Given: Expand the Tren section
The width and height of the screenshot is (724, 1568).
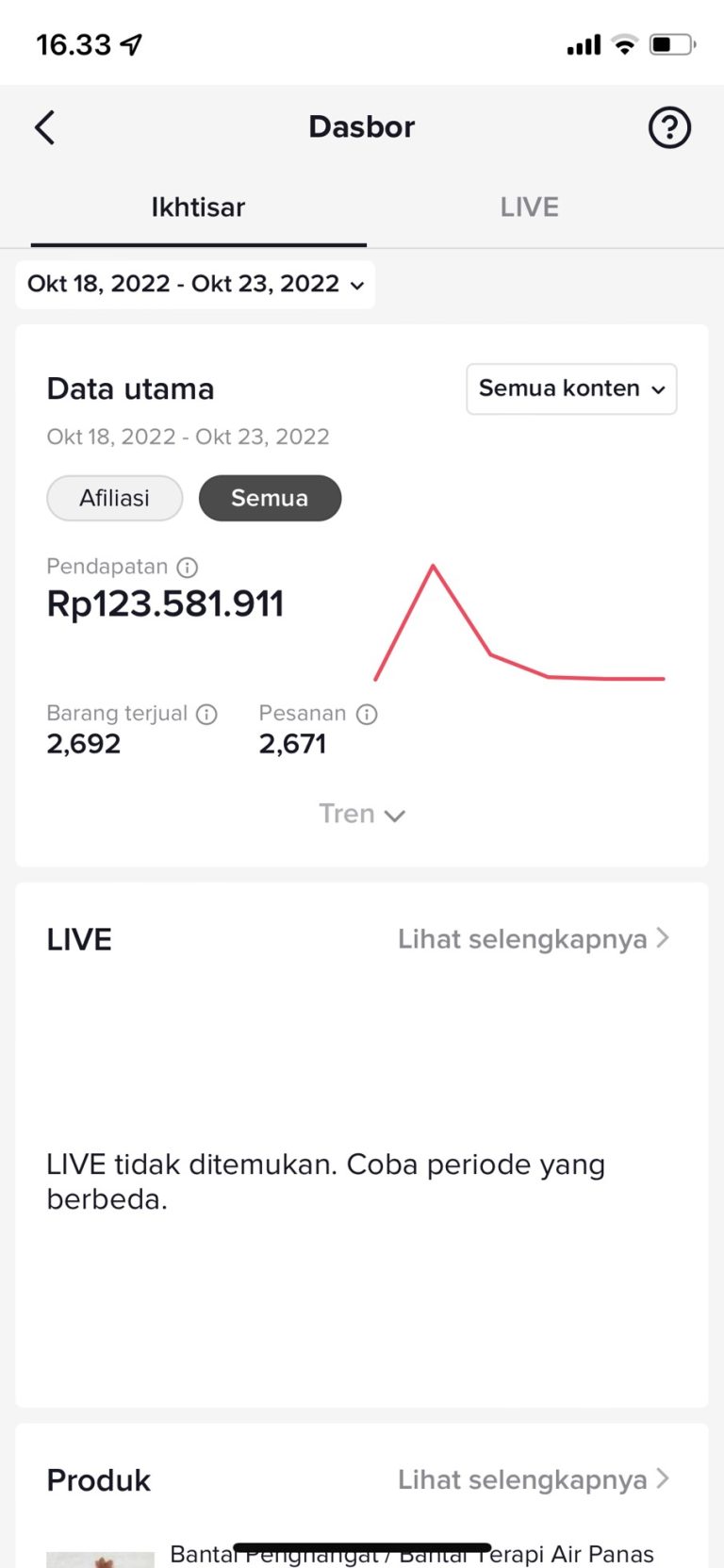Looking at the screenshot, I should pos(362,814).
